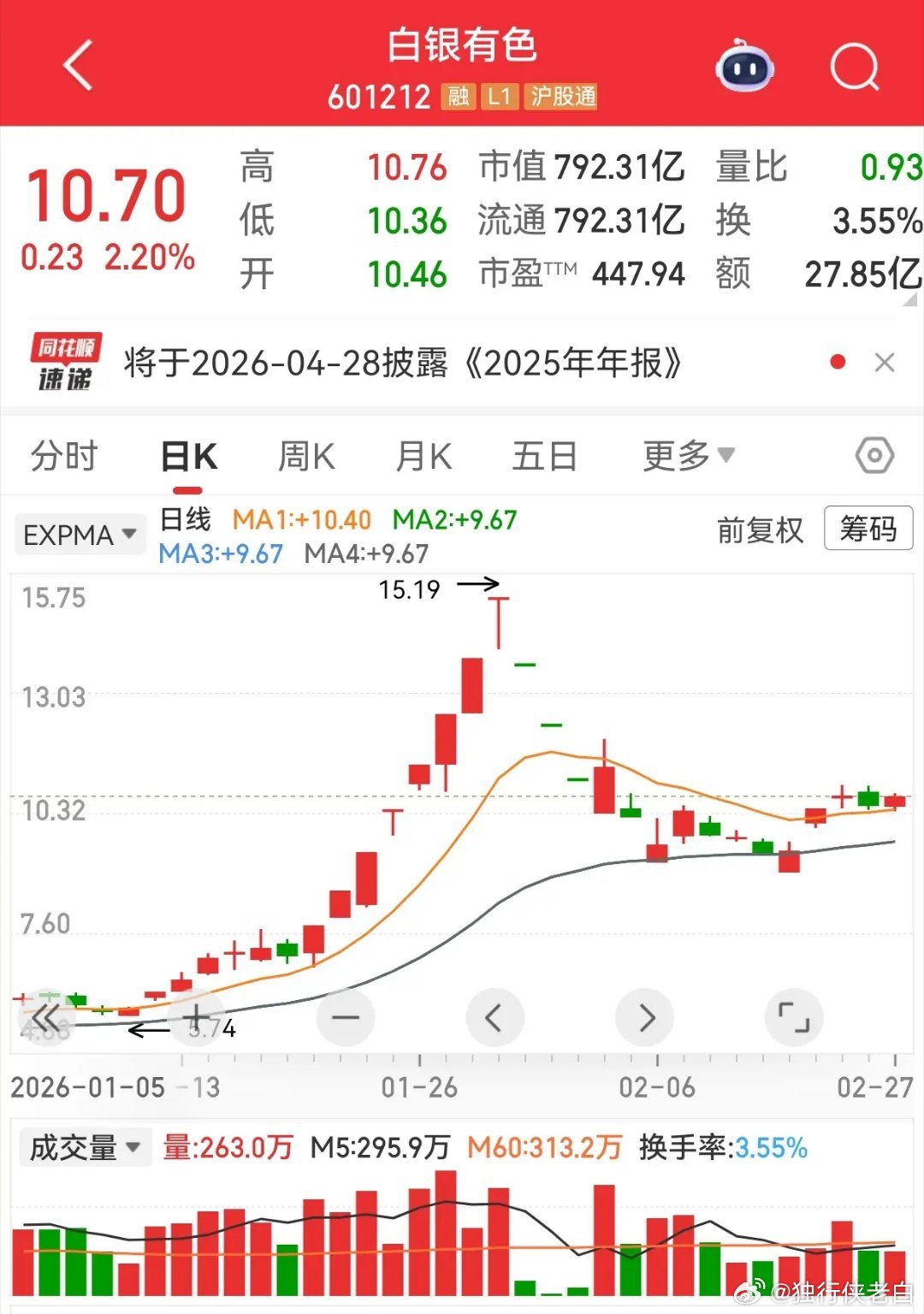Click the 15.19 high price marker
The height and width of the screenshot is (1314, 924).
coord(409,589)
